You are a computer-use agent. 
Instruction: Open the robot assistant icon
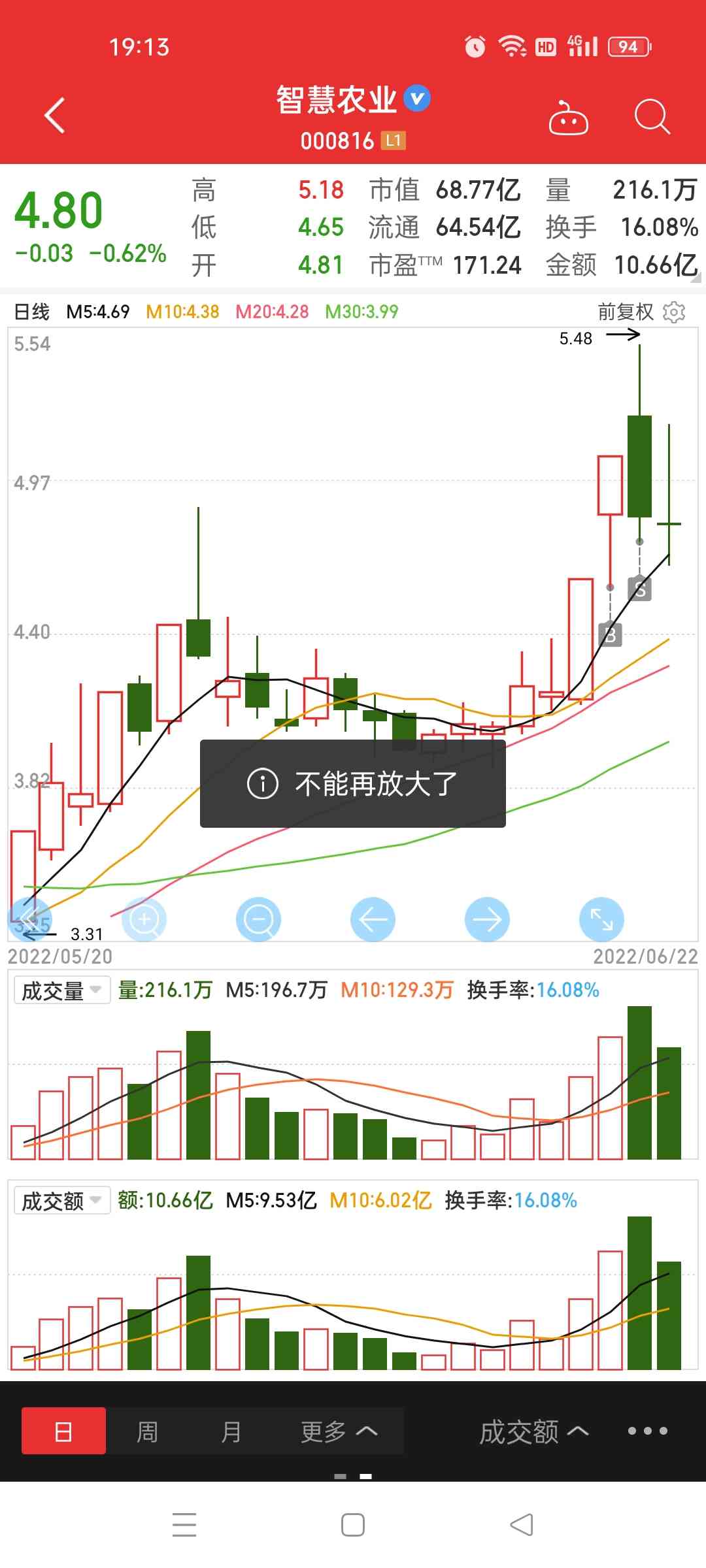pos(568,118)
